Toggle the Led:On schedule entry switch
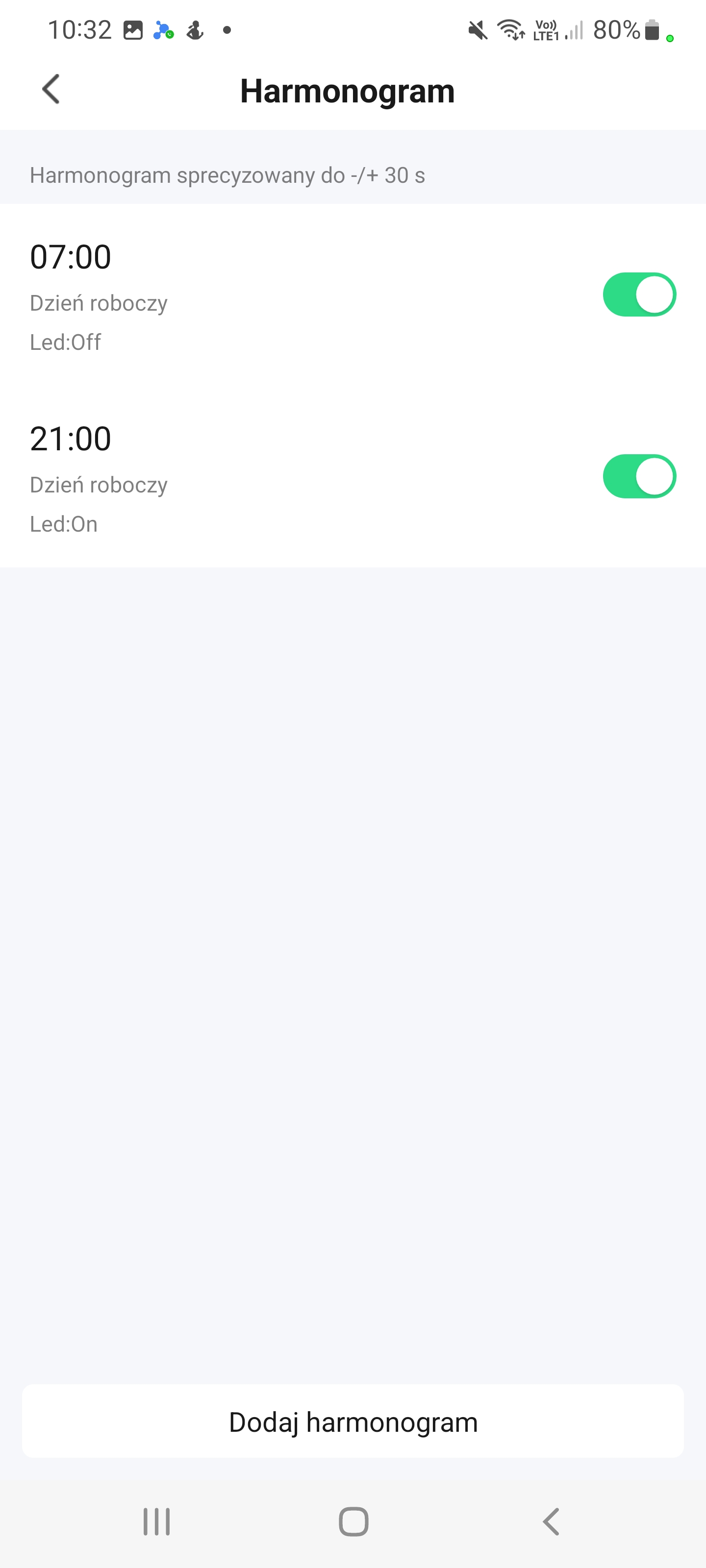 (638, 476)
